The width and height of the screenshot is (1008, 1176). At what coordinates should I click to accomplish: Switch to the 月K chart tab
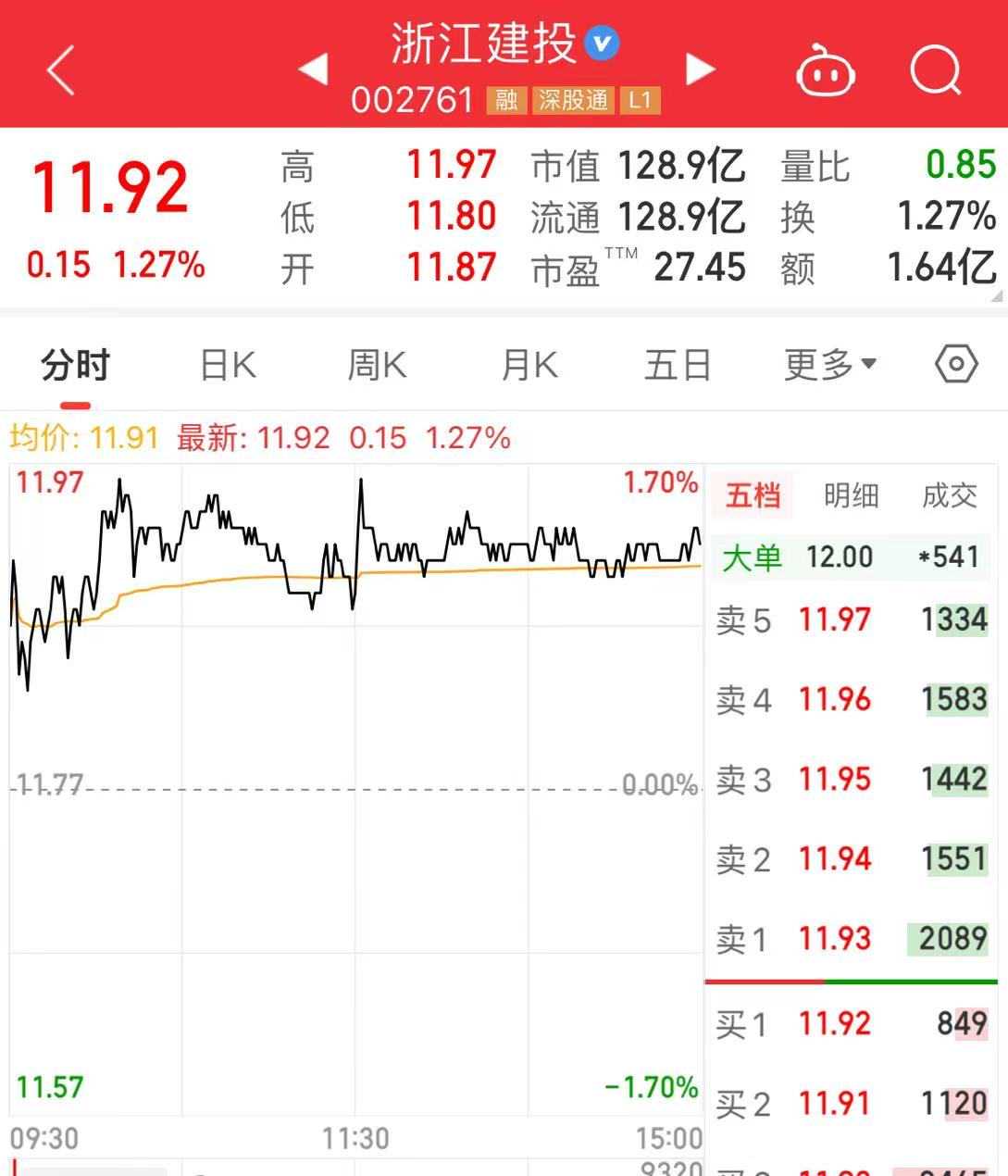[529, 365]
